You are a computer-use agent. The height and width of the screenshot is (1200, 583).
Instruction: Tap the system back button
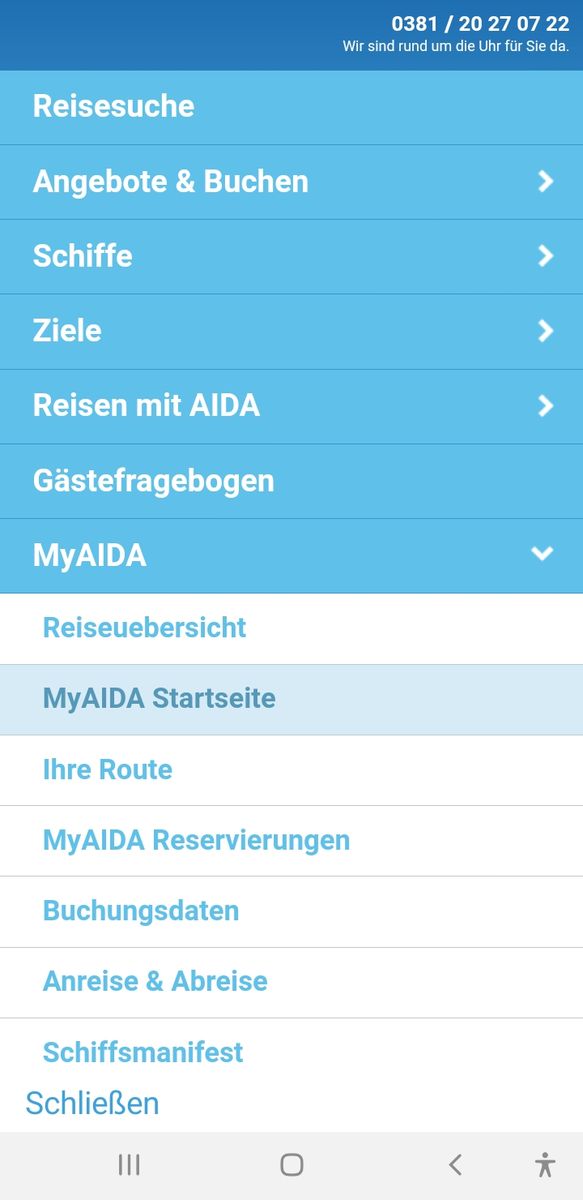(455, 1165)
